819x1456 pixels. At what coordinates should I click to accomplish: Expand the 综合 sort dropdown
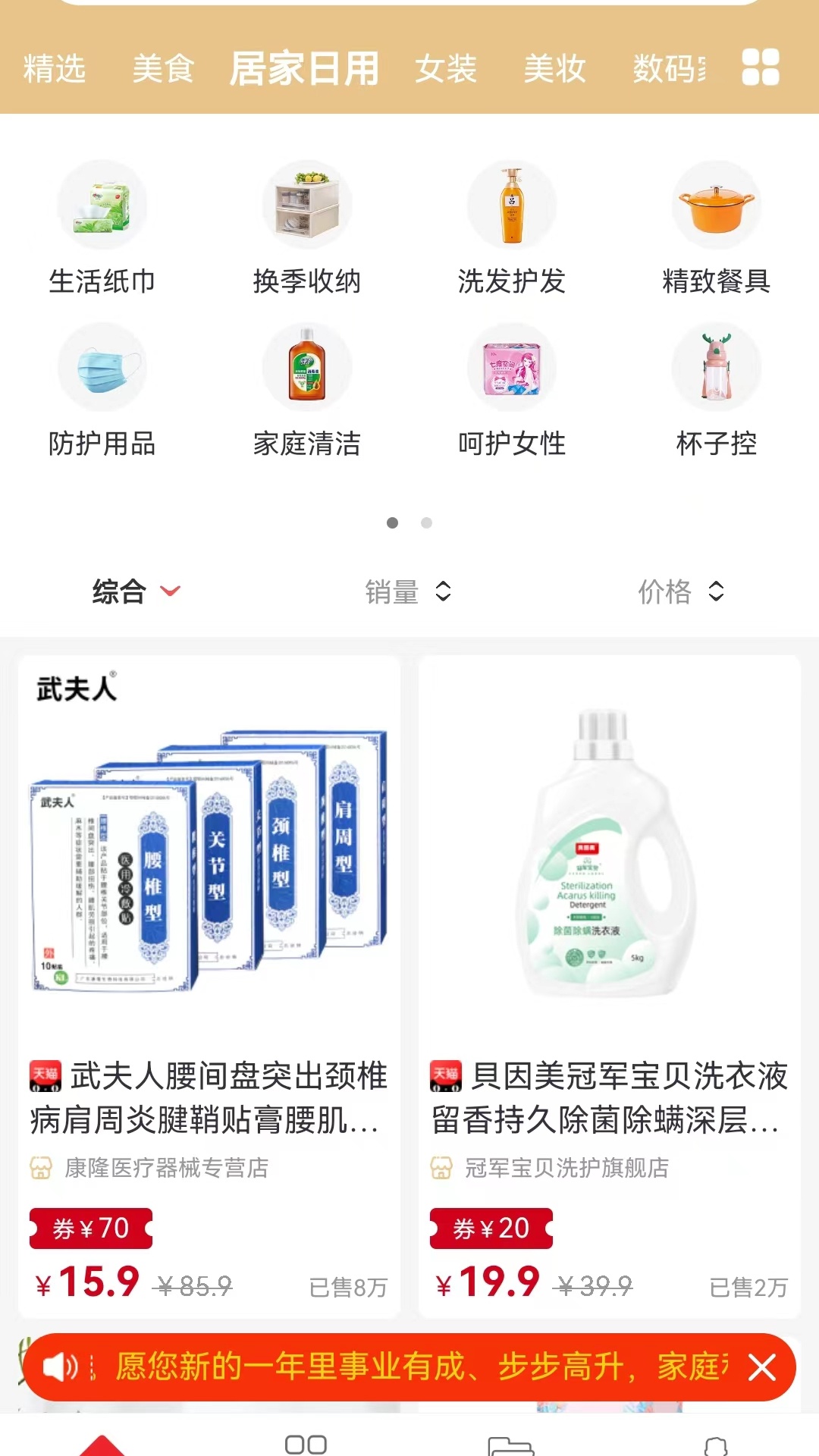[x=136, y=591]
